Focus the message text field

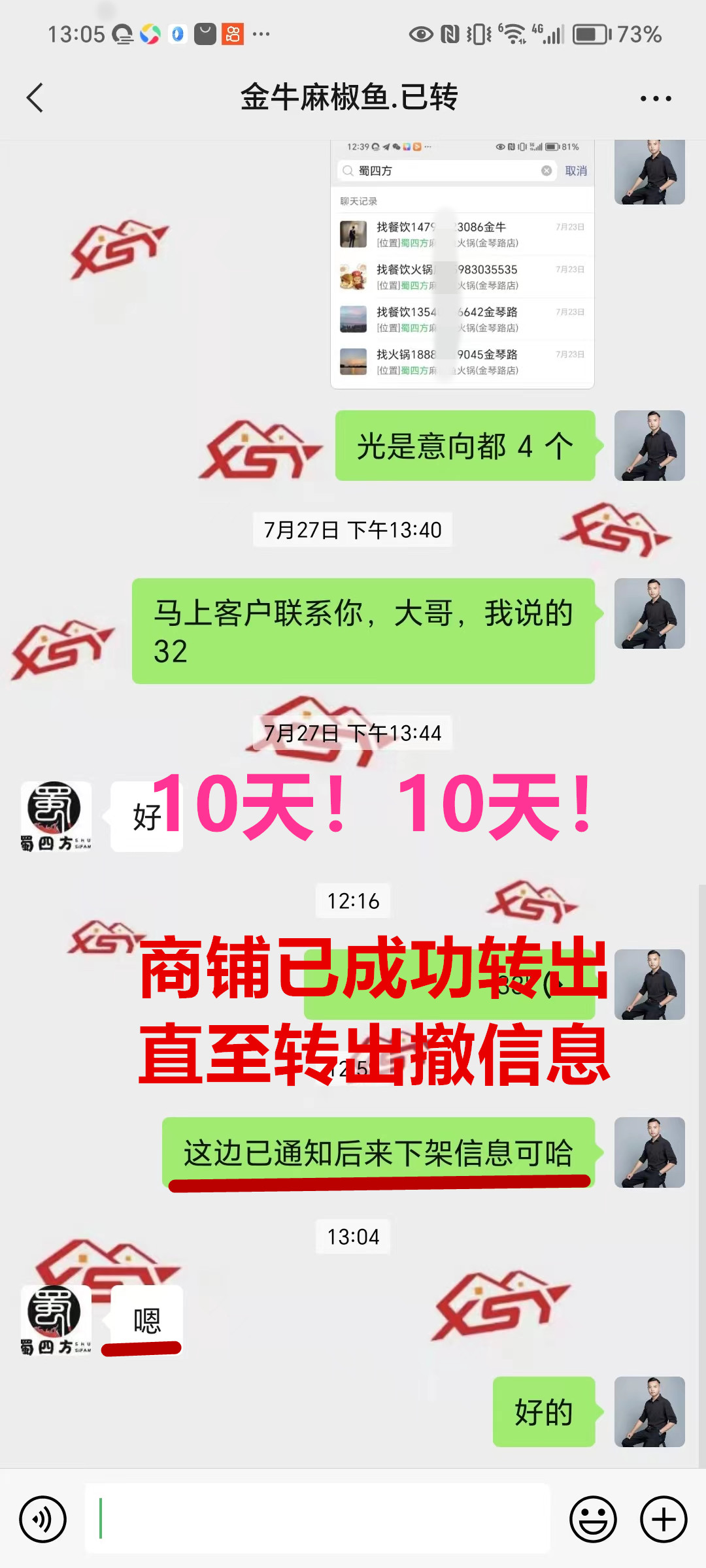(x=318, y=1519)
